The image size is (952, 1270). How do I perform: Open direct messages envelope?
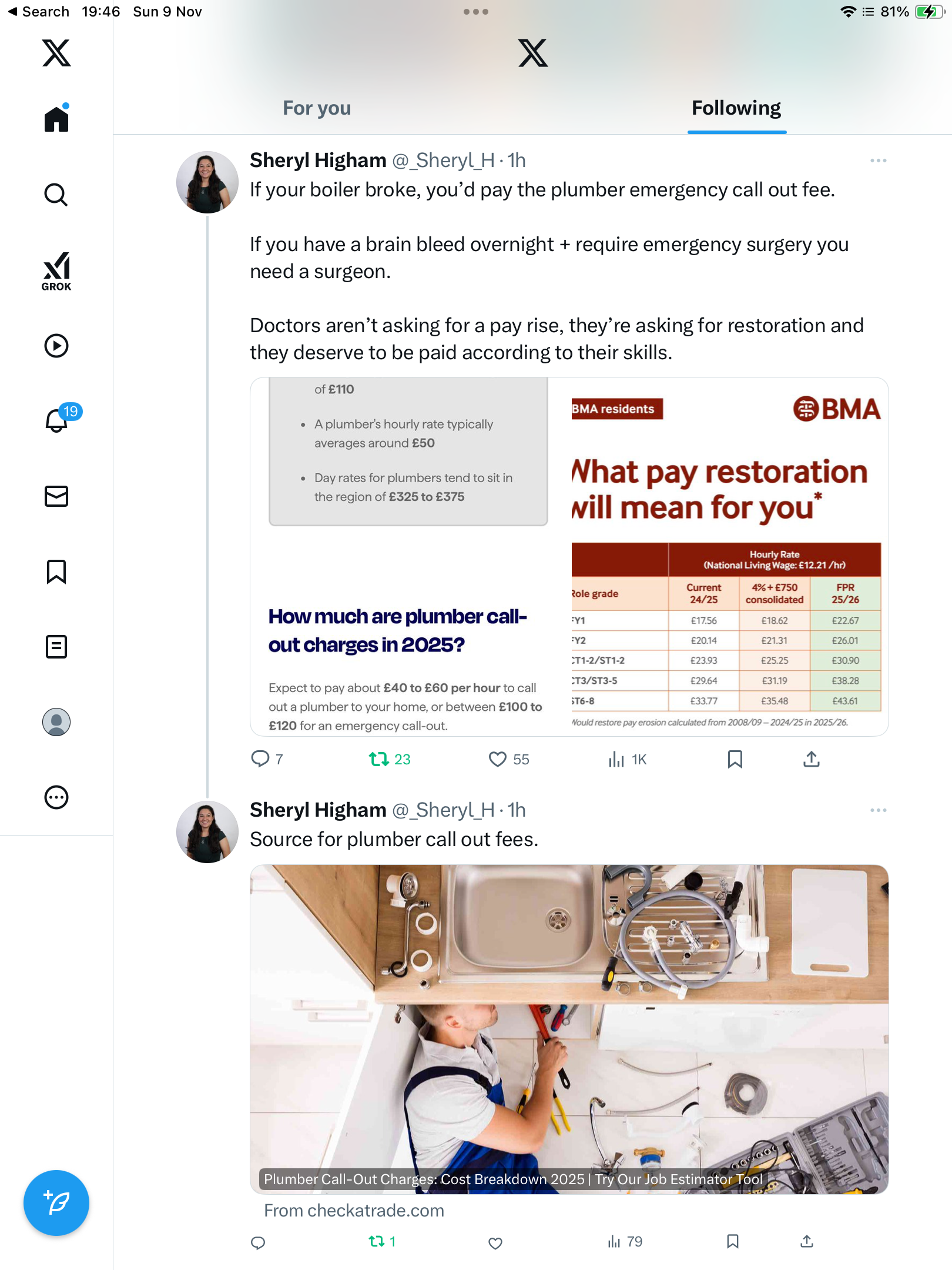tap(56, 496)
